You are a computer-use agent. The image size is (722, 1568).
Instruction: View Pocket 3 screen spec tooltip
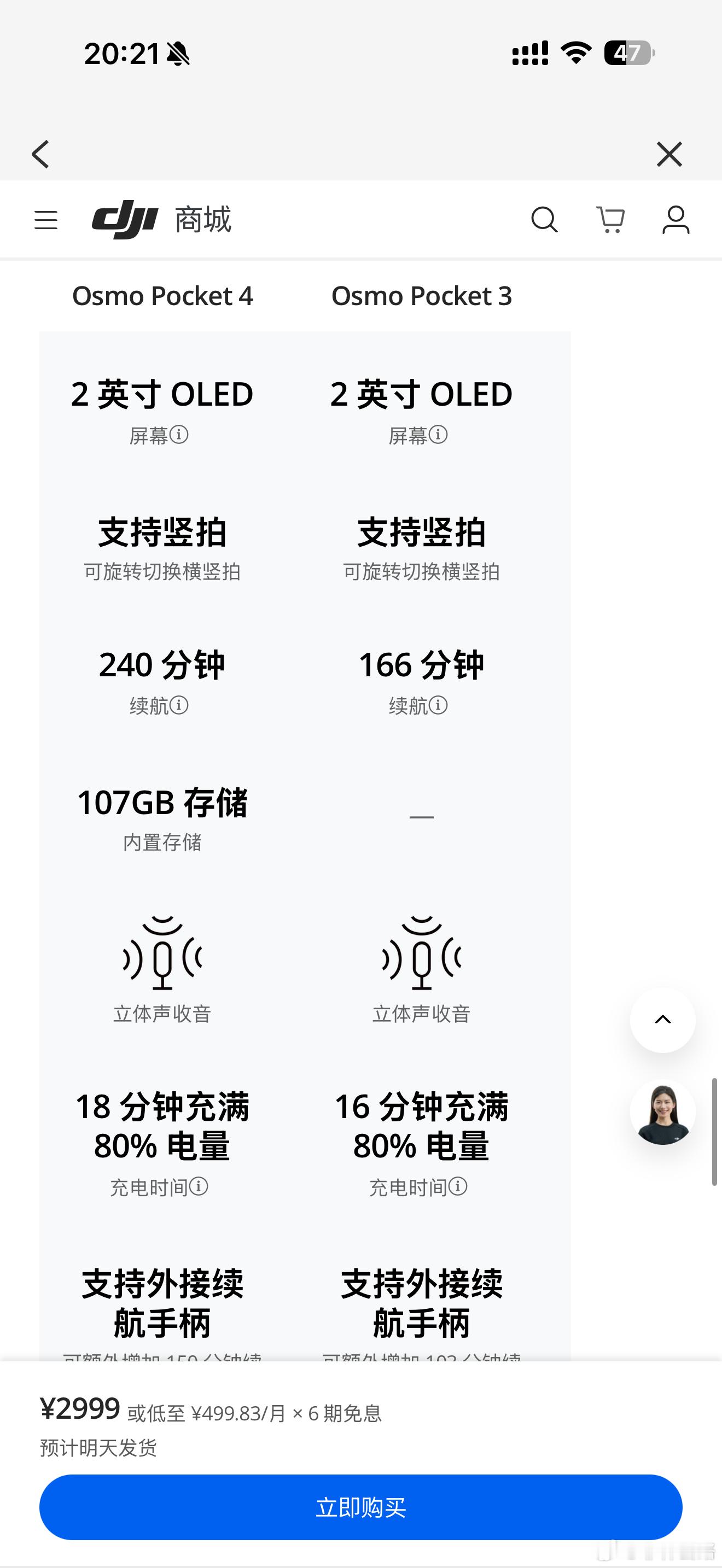pos(438,435)
